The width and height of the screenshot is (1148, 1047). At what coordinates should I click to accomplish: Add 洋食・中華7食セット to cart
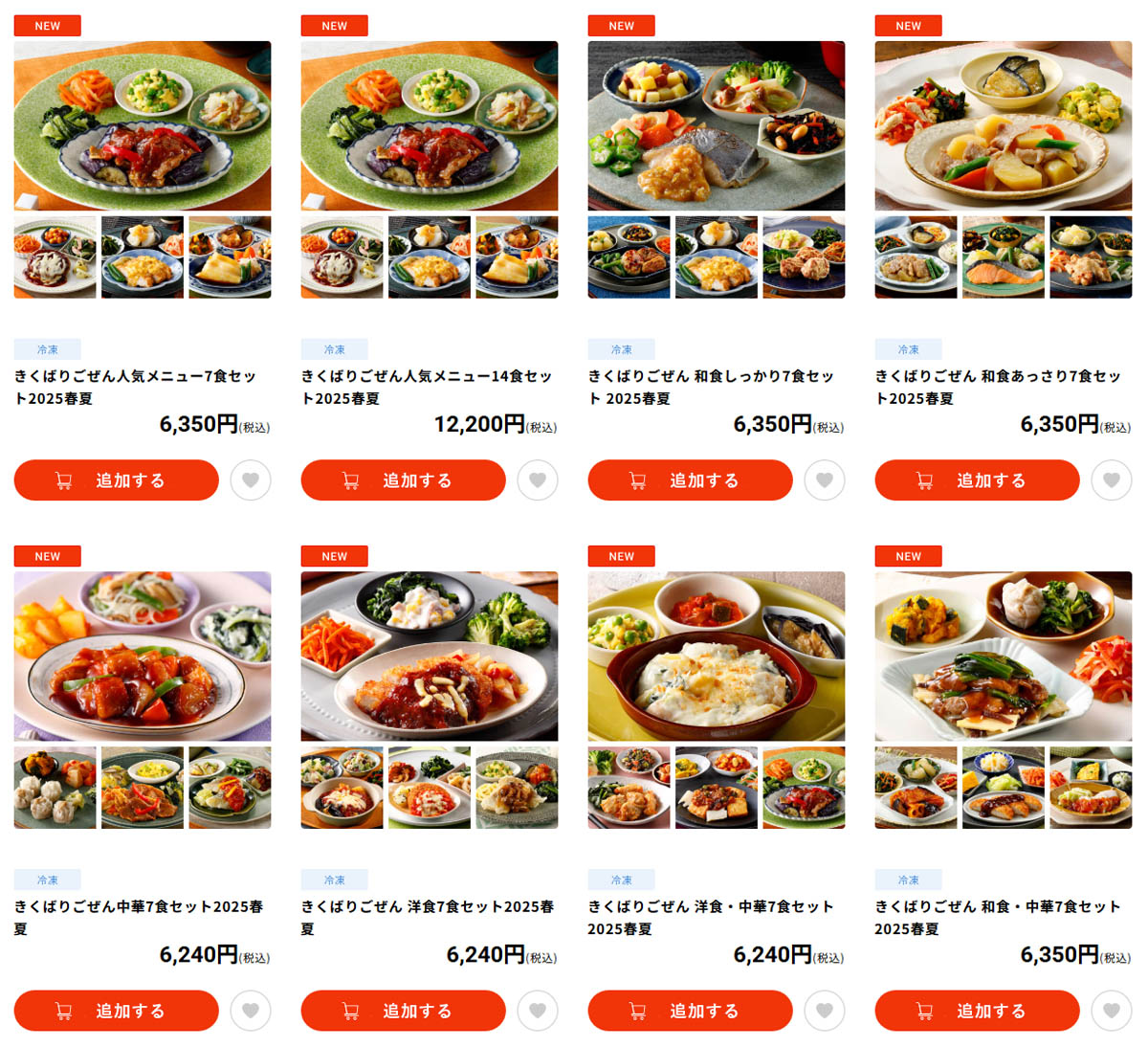tap(690, 1011)
